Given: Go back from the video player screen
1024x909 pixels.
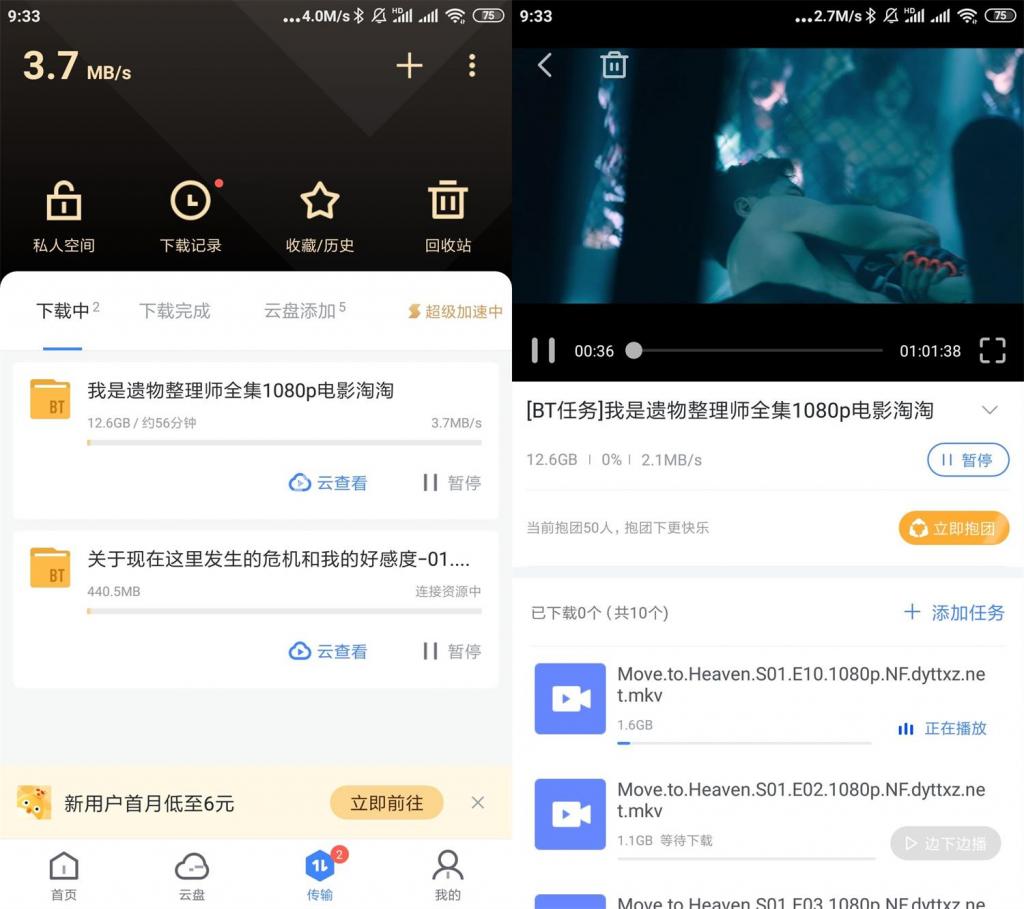Looking at the screenshot, I should click(x=545, y=66).
